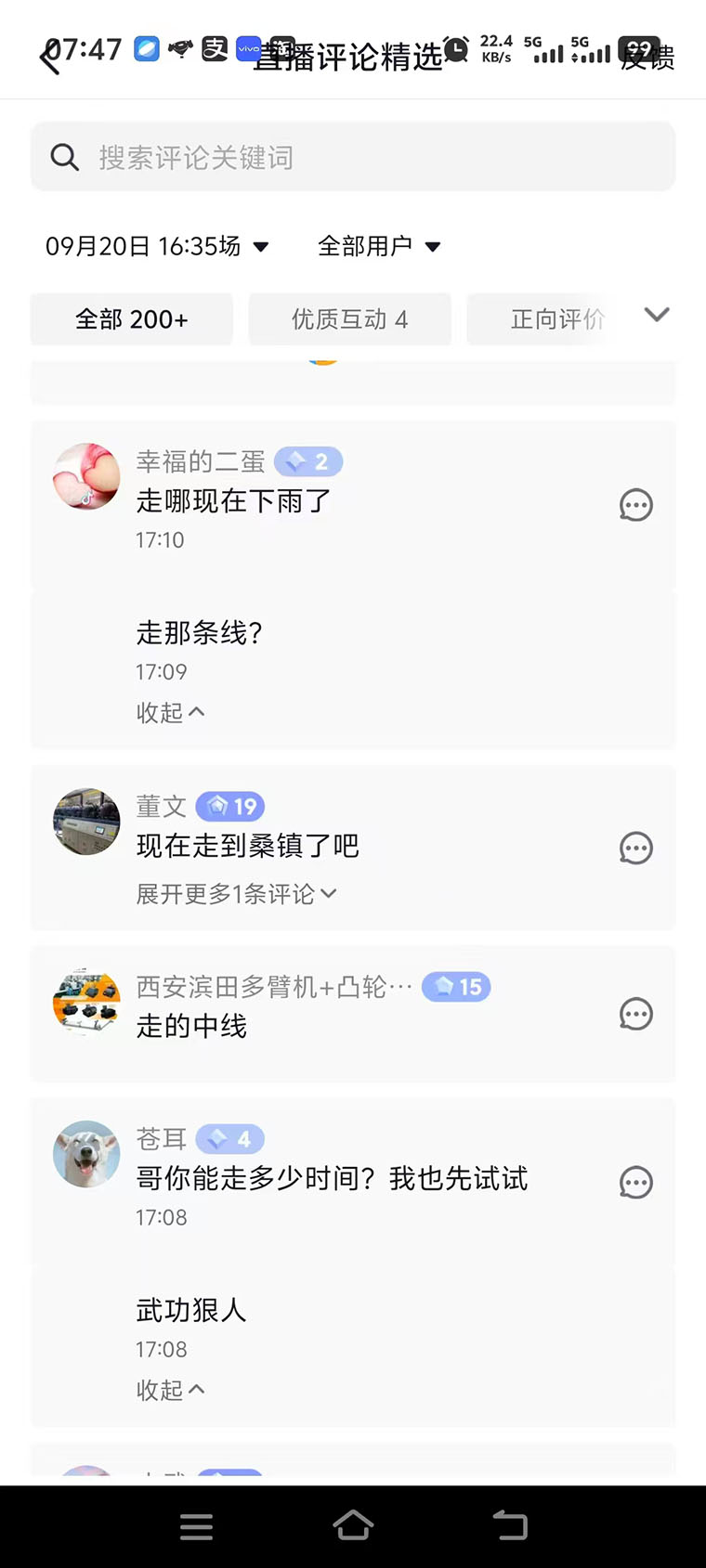Screen dimensions: 706x1568
Task: Switch to the 优质互动 4 chip
Action: 349,319
